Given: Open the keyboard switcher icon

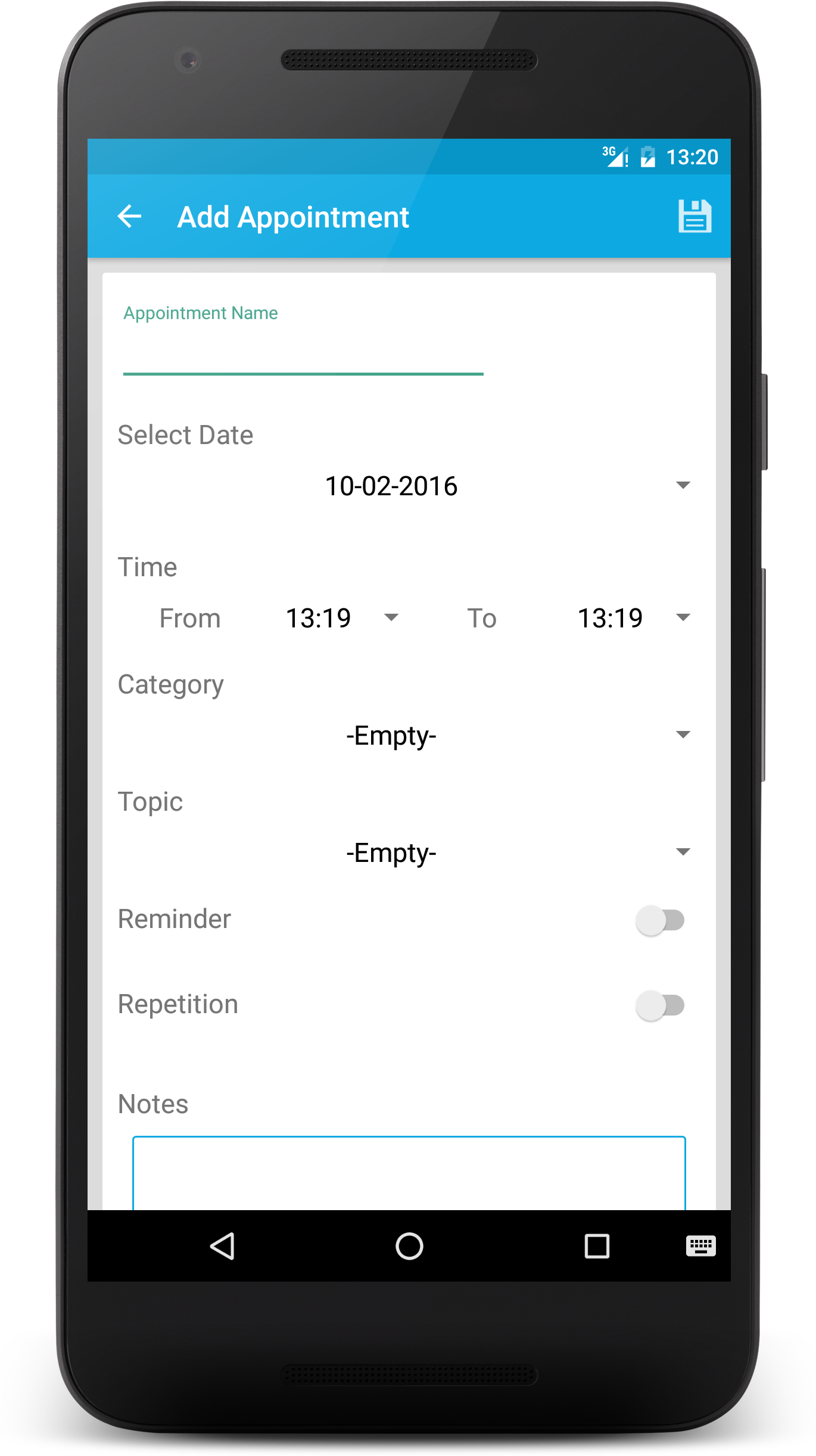Looking at the screenshot, I should (700, 1246).
